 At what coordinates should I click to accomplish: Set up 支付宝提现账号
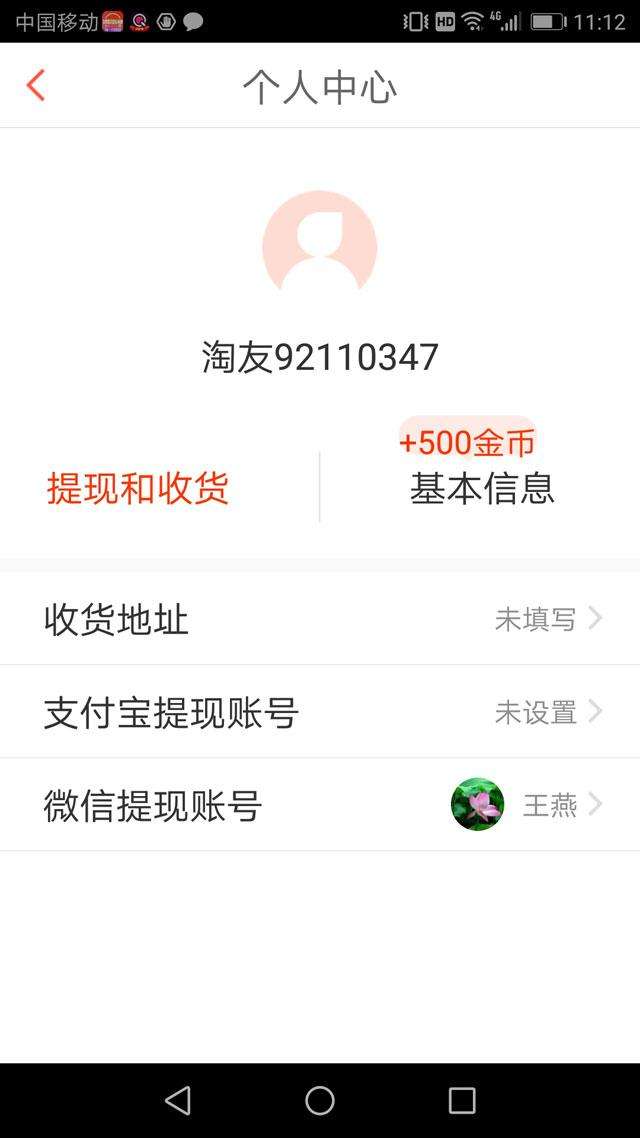pos(320,712)
